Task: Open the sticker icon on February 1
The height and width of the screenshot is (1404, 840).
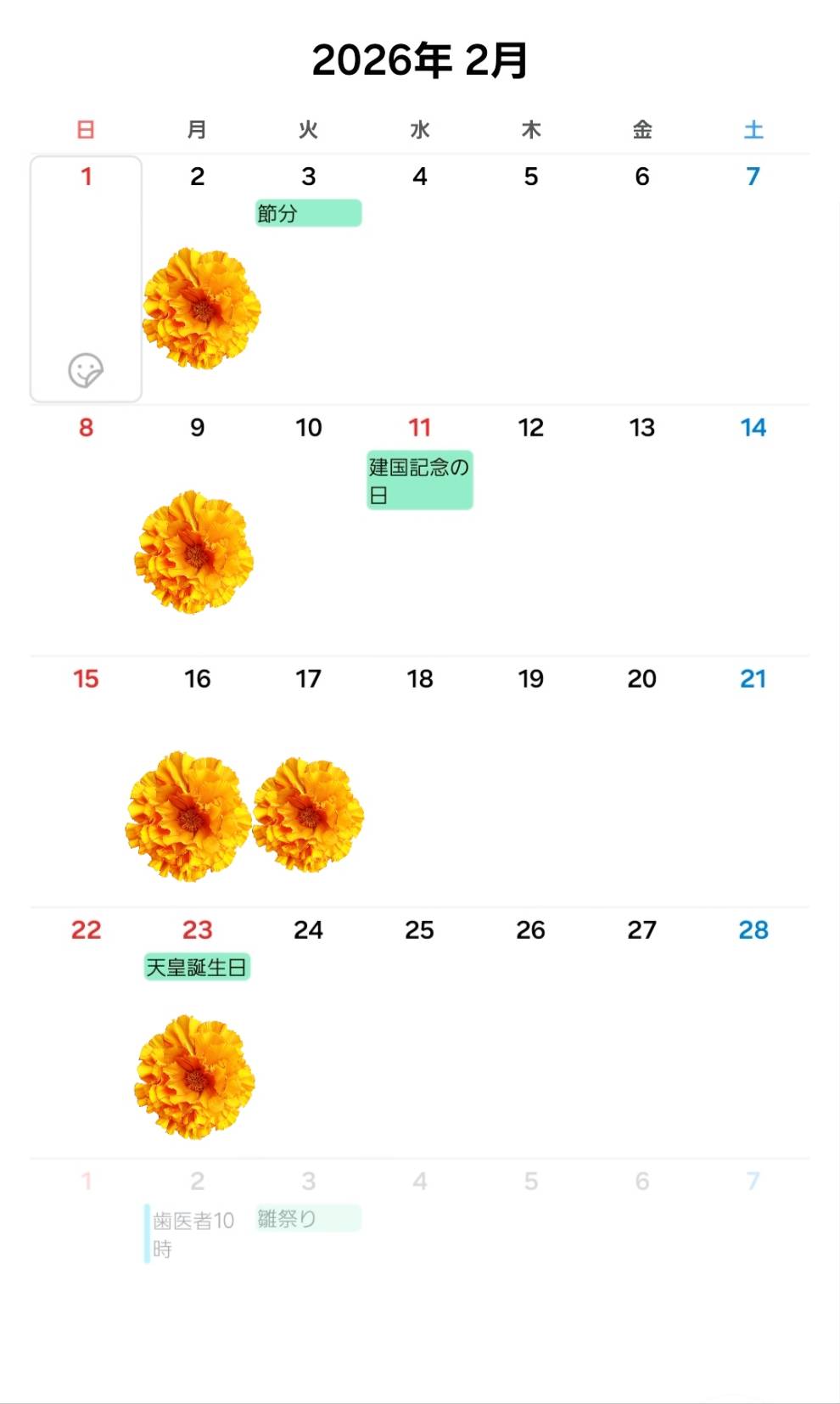Action: click(86, 371)
